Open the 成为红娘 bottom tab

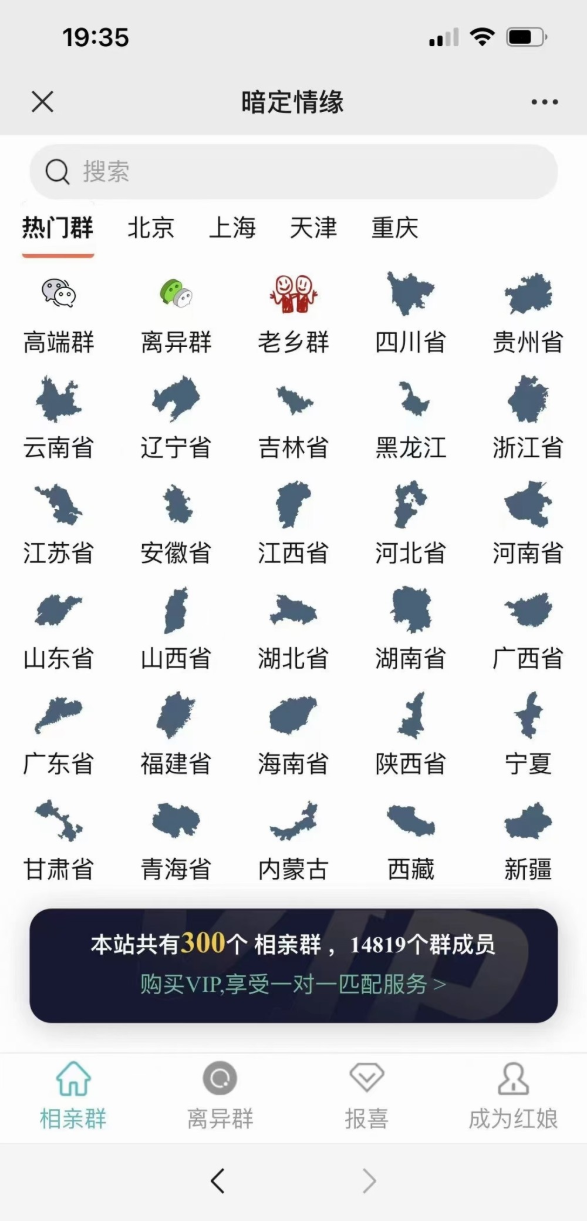click(513, 1096)
